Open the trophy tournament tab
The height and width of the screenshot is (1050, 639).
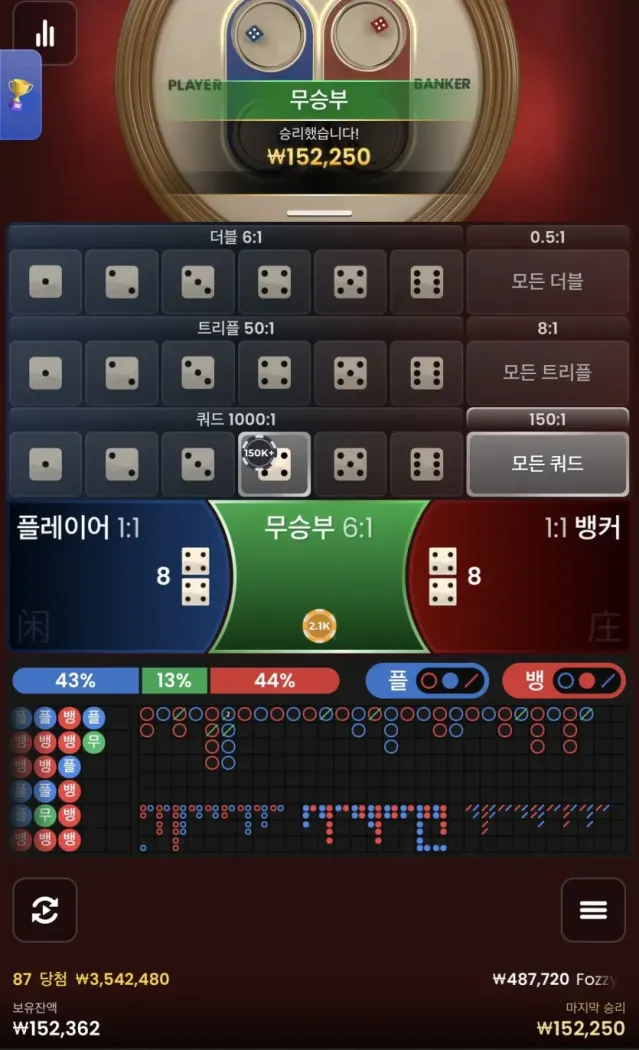(x=19, y=95)
